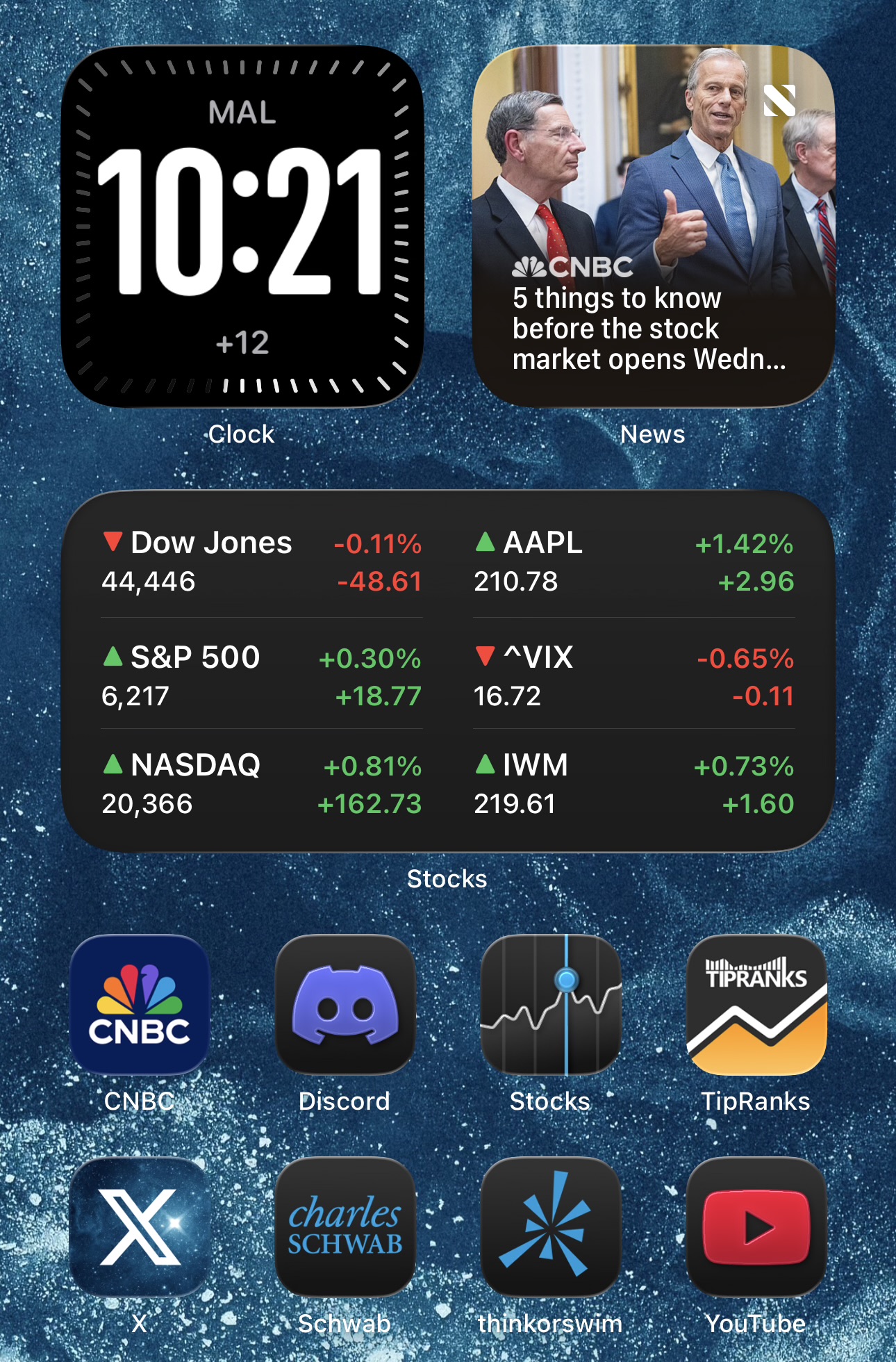Open the Charles Schwab app
The width and height of the screenshot is (896, 1362).
[x=345, y=1226]
